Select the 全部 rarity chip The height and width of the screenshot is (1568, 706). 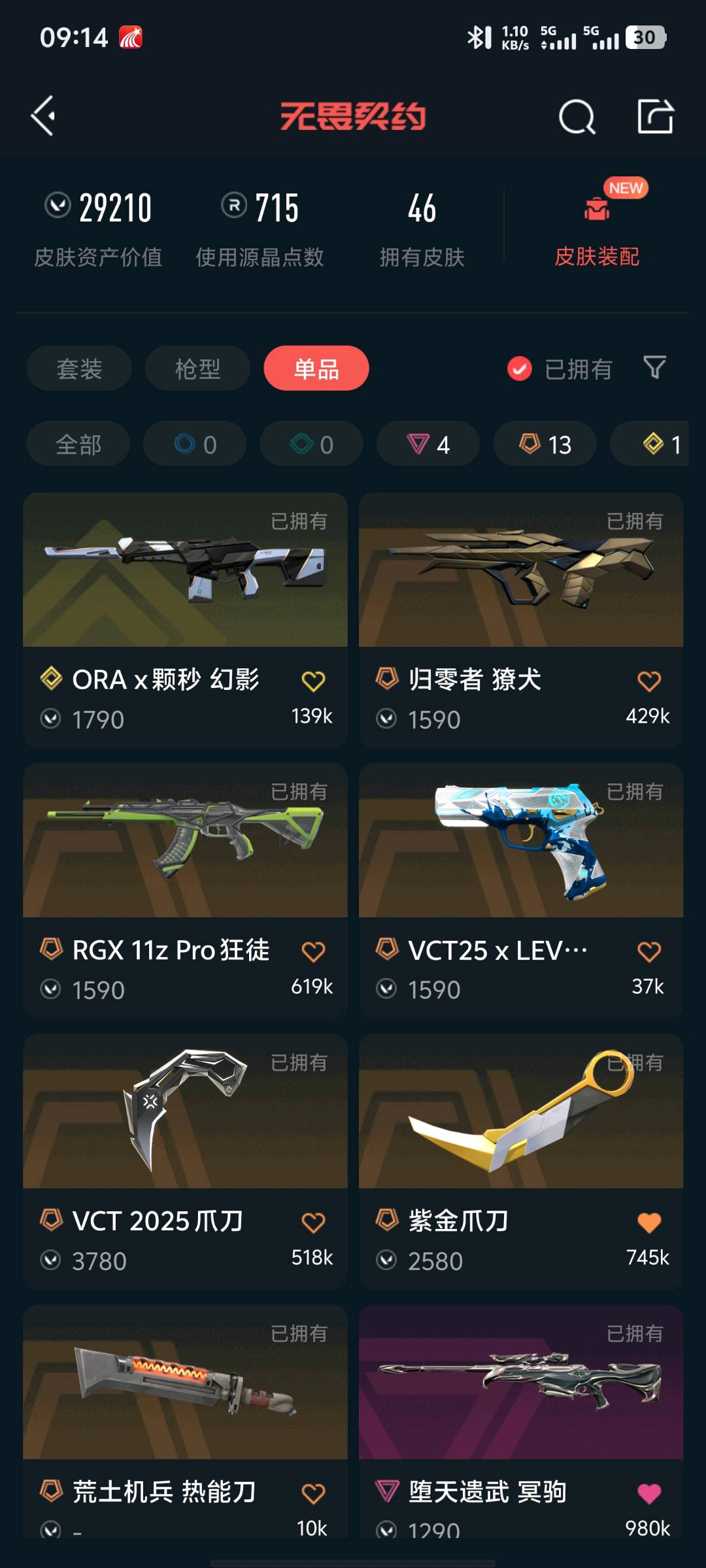click(x=78, y=444)
